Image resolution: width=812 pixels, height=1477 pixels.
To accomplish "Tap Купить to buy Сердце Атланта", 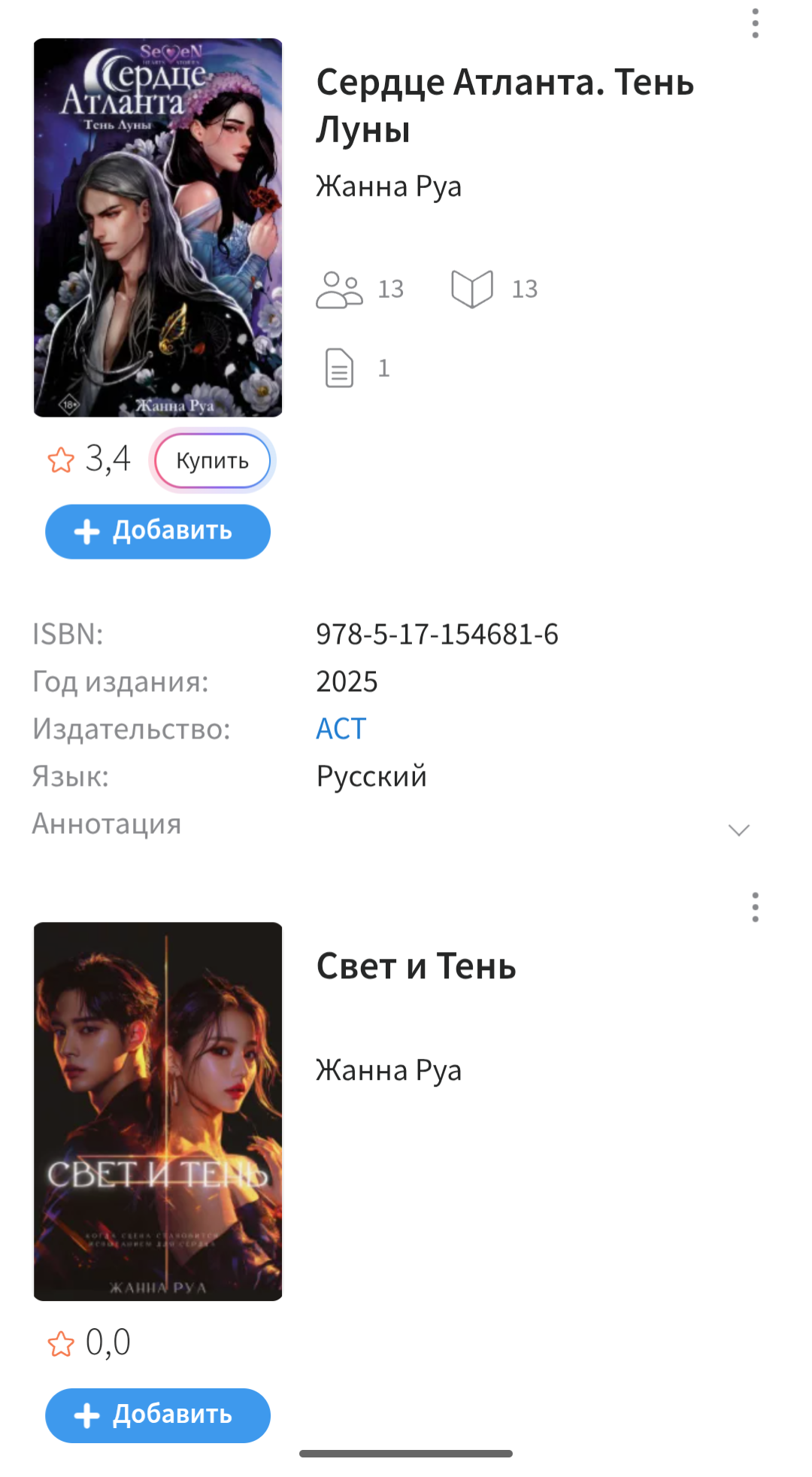I will point(212,460).
